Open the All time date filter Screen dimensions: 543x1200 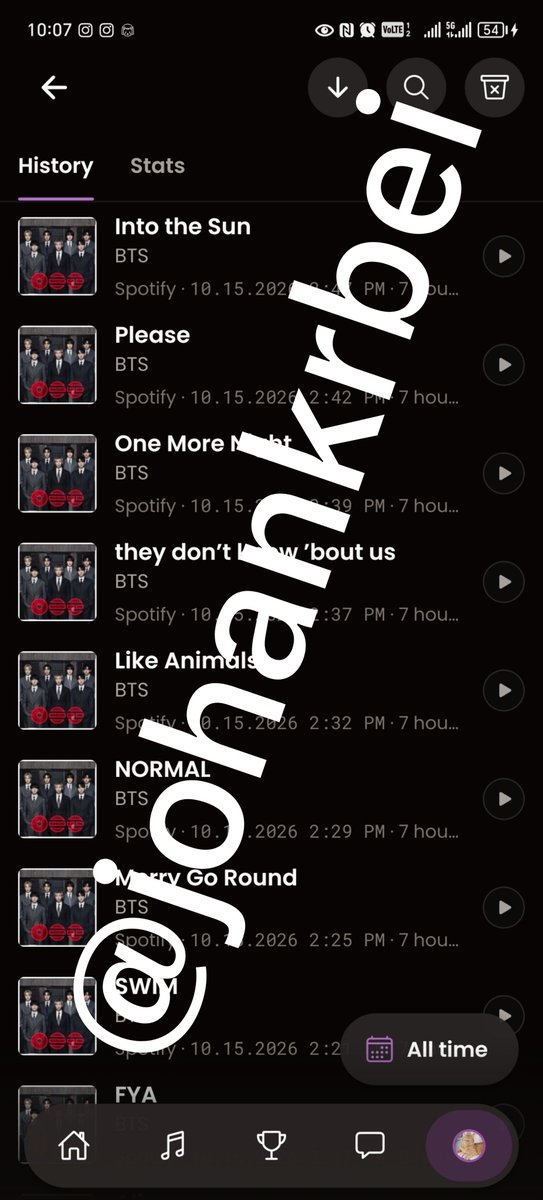click(x=429, y=1049)
